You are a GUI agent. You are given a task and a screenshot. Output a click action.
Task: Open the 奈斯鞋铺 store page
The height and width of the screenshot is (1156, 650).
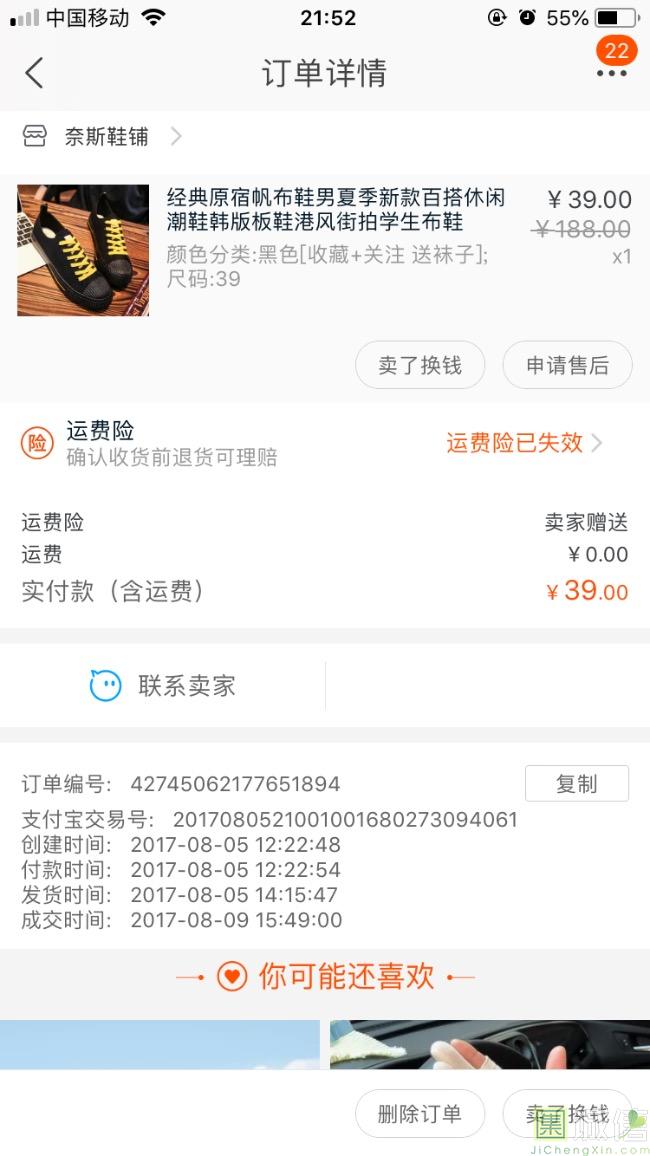tap(105, 137)
